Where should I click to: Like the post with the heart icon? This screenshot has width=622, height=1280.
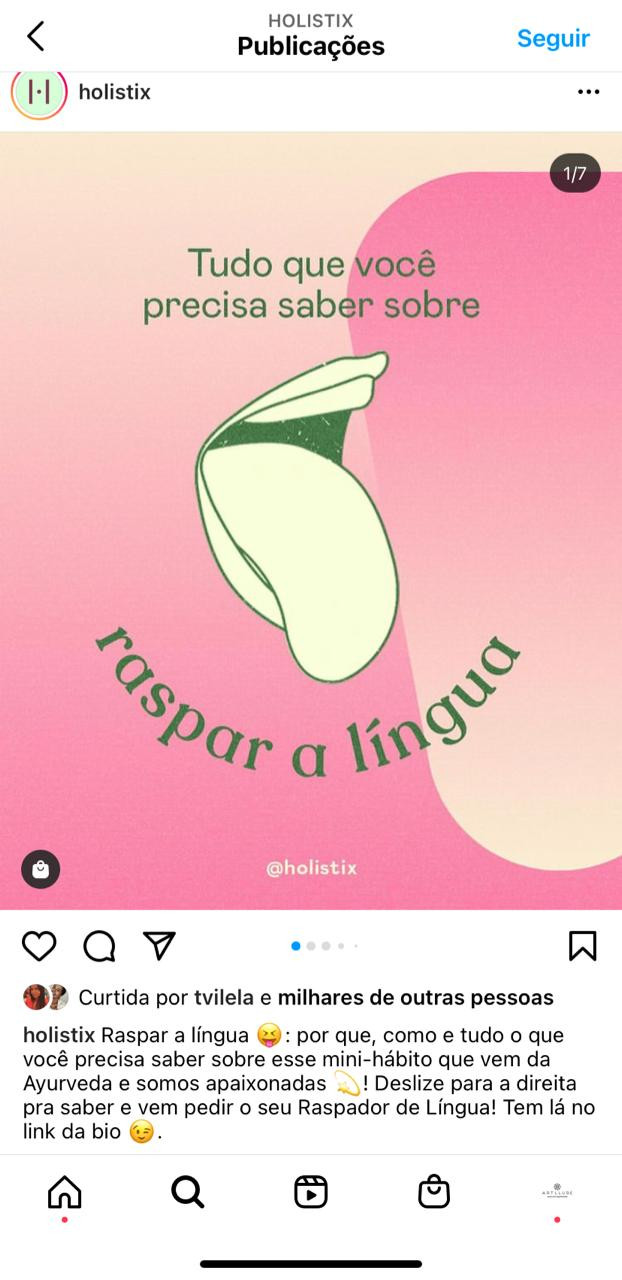pos(39,945)
